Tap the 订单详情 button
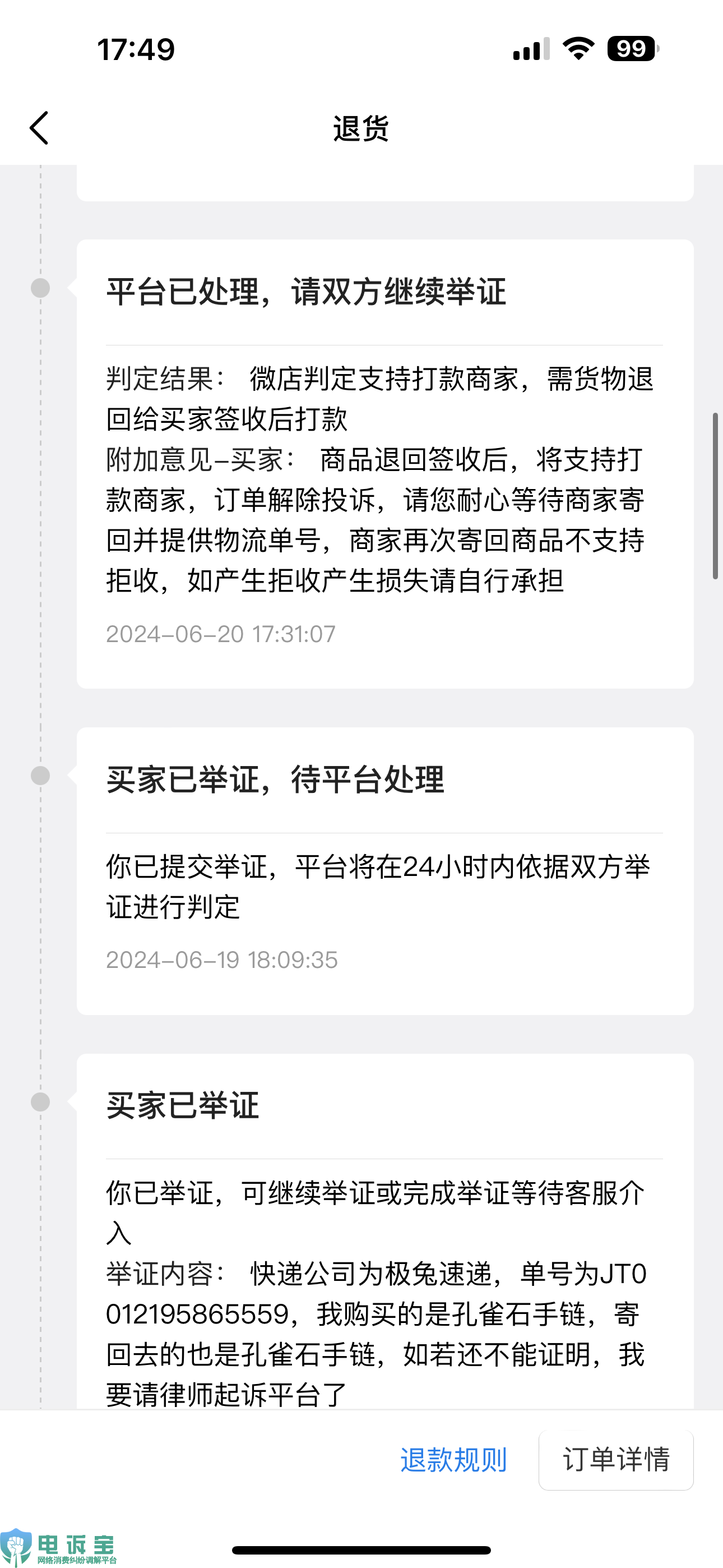This screenshot has width=723, height=1568. point(616,1460)
